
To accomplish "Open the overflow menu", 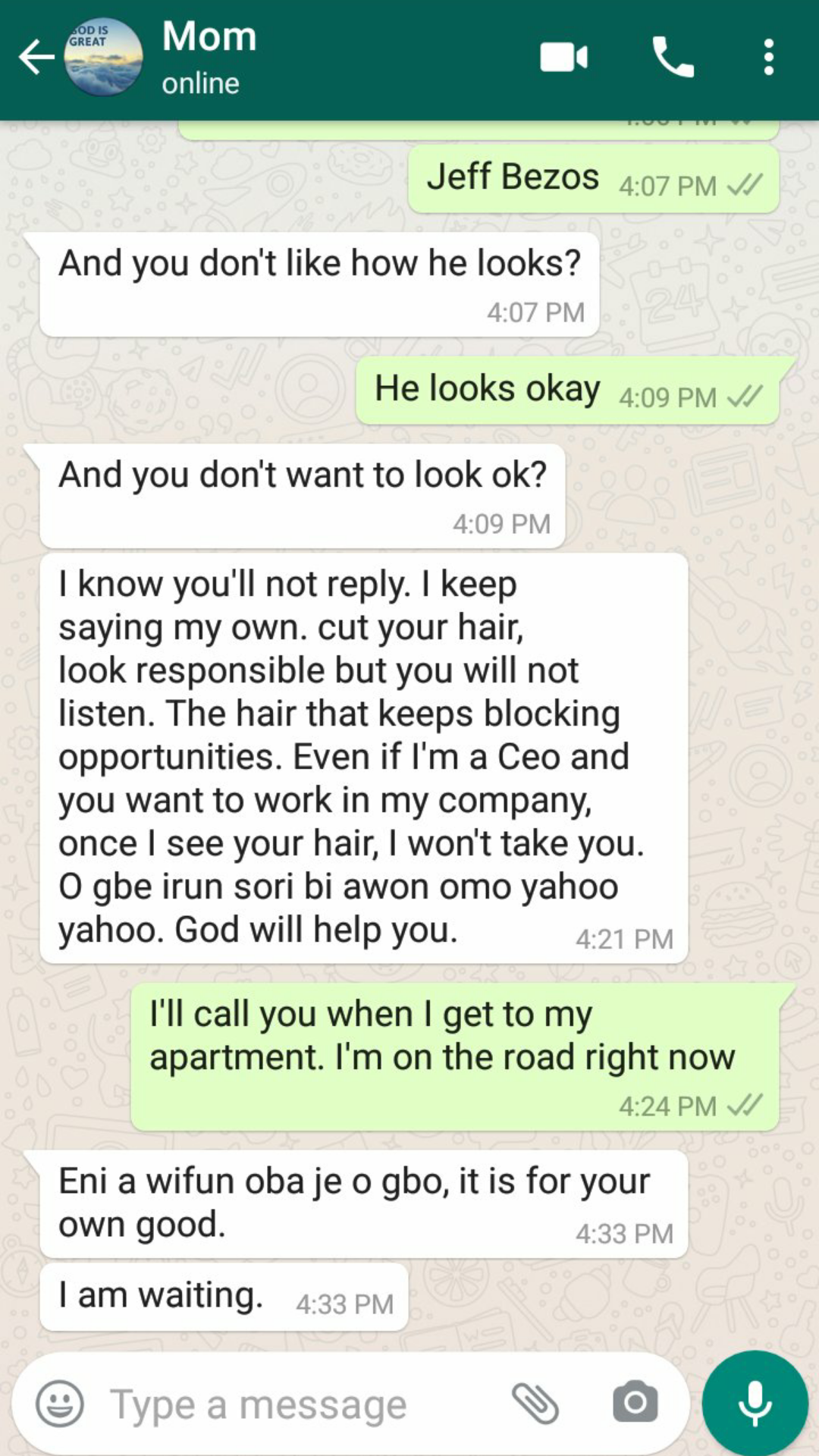I will pyautogui.click(x=768, y=58).
